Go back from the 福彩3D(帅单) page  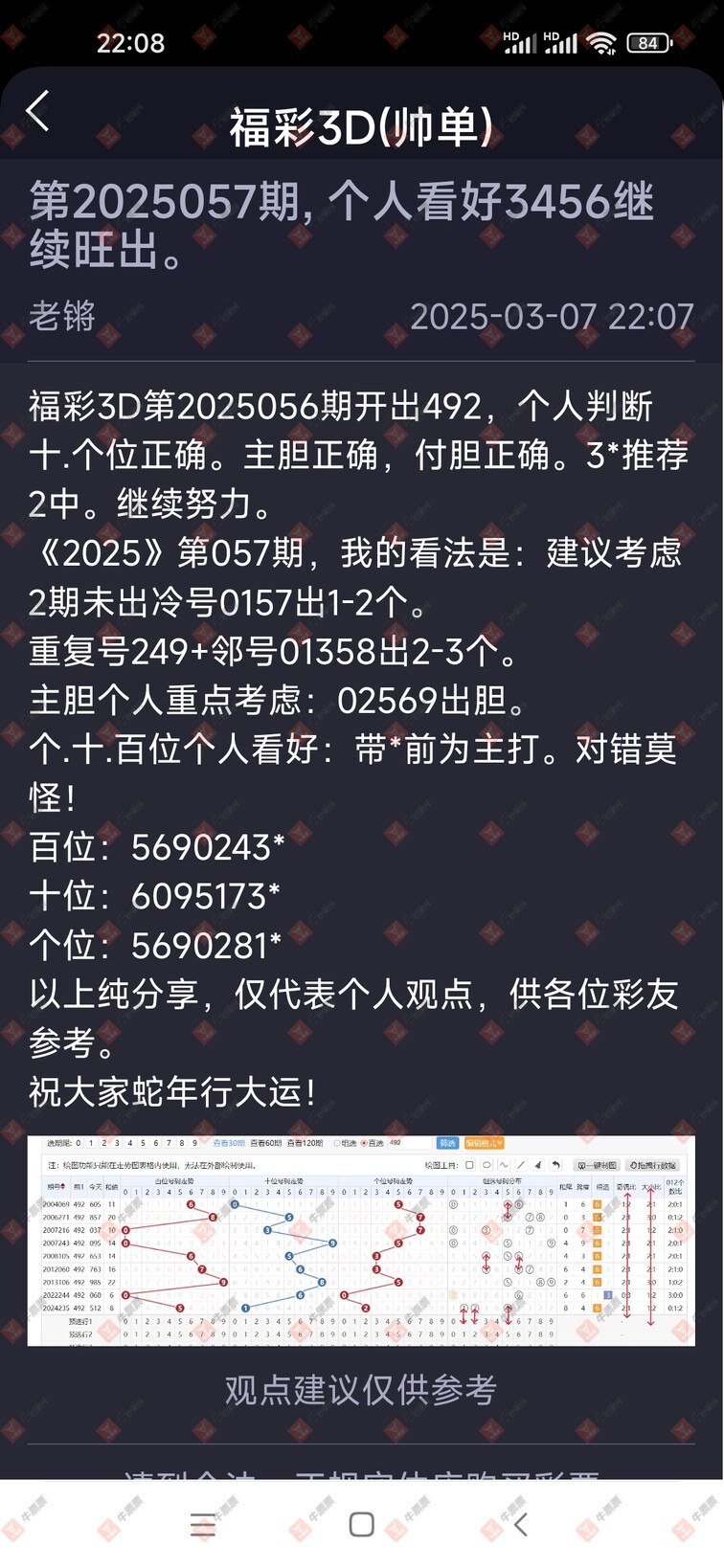pyautogui.click(x=38, y=112)
